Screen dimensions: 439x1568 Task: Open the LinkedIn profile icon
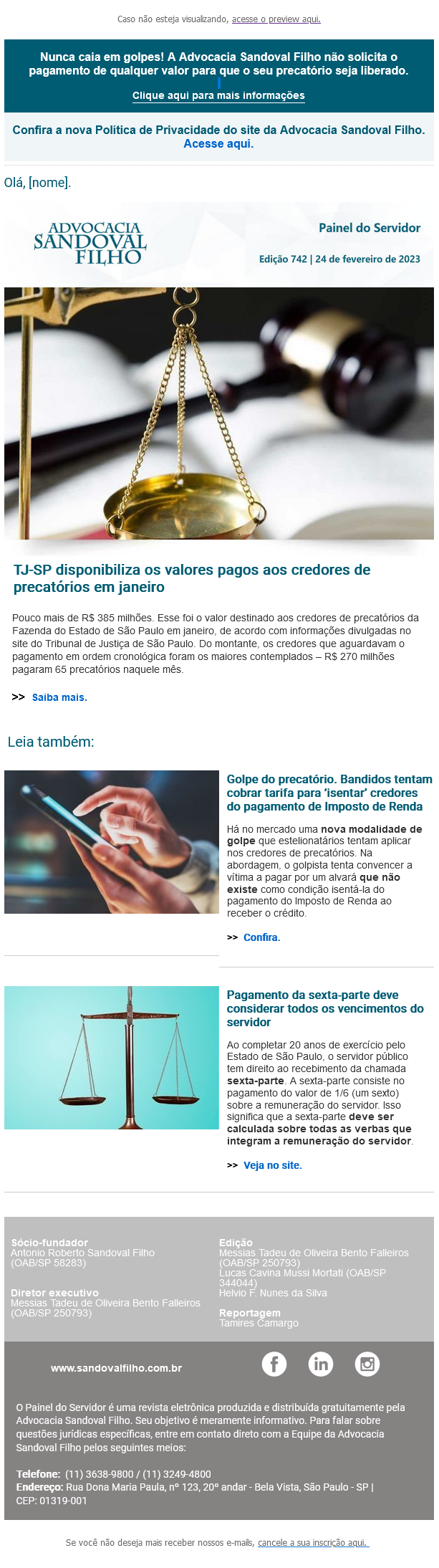click(x=321, y=1364)
